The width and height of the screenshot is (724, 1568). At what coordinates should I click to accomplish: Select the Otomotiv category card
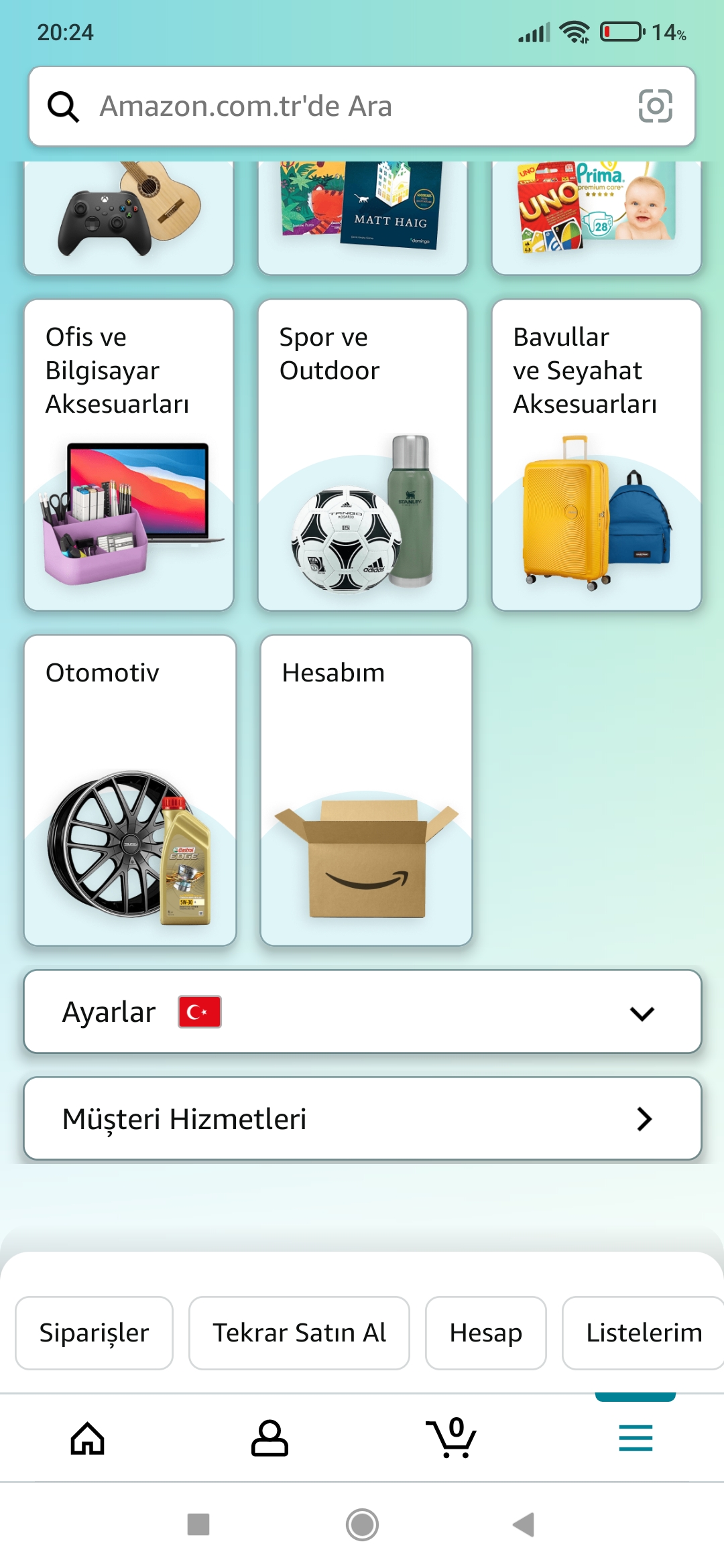[x=130, y=790]
